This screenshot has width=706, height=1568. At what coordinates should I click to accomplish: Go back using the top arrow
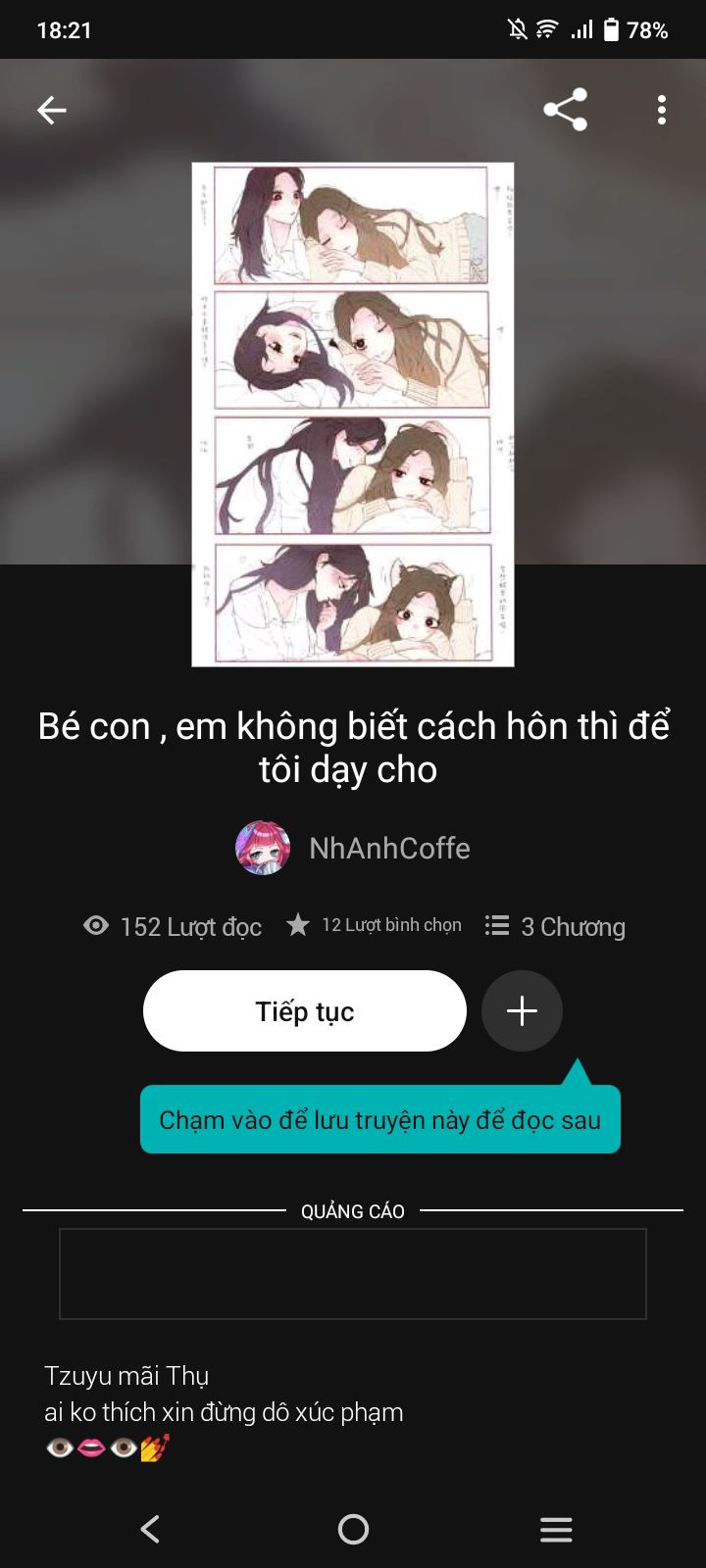[52, 110]
